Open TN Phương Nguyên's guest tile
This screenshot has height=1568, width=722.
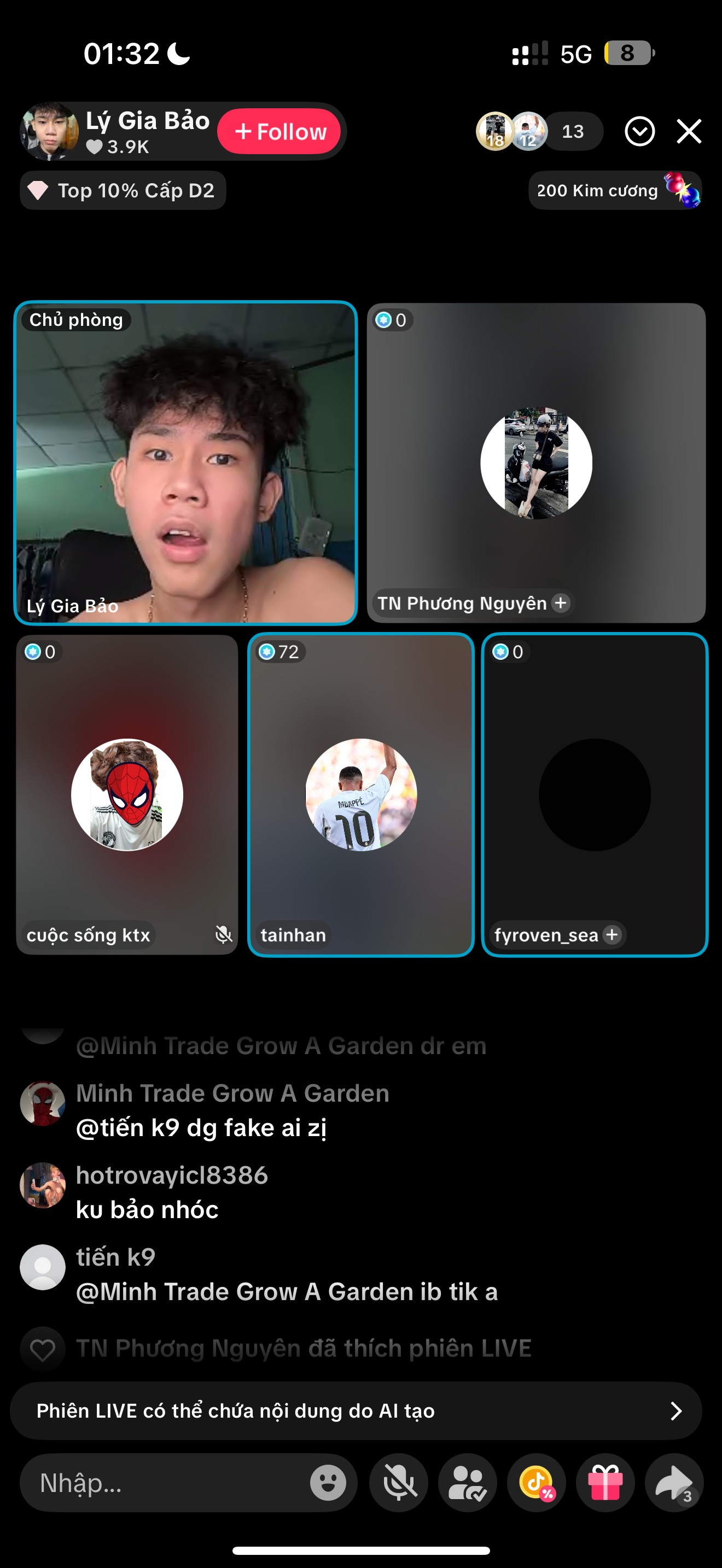pyautogui.click(x=537, y=463)
